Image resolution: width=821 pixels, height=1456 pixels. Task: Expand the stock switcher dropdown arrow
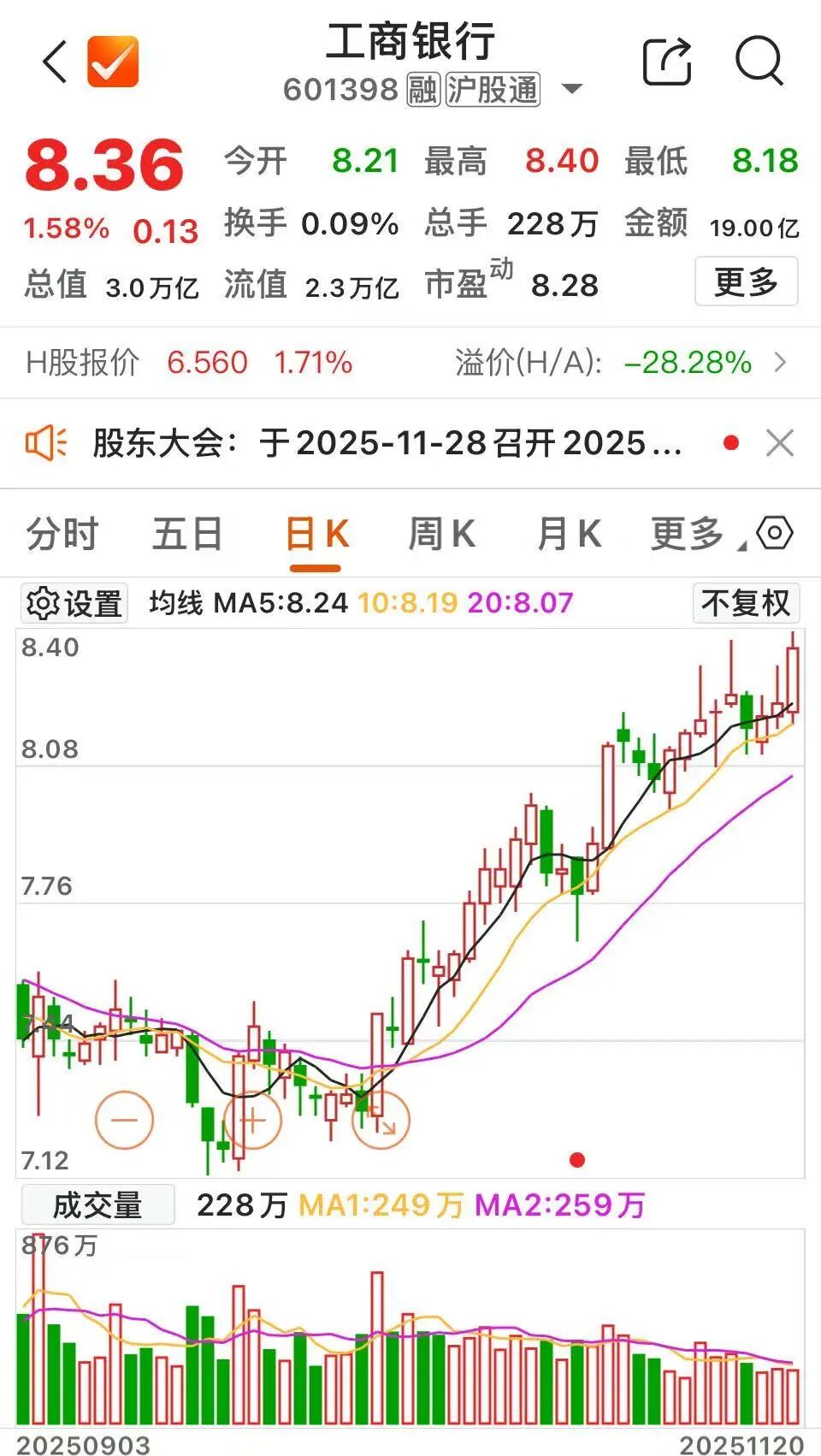(572, 89)
